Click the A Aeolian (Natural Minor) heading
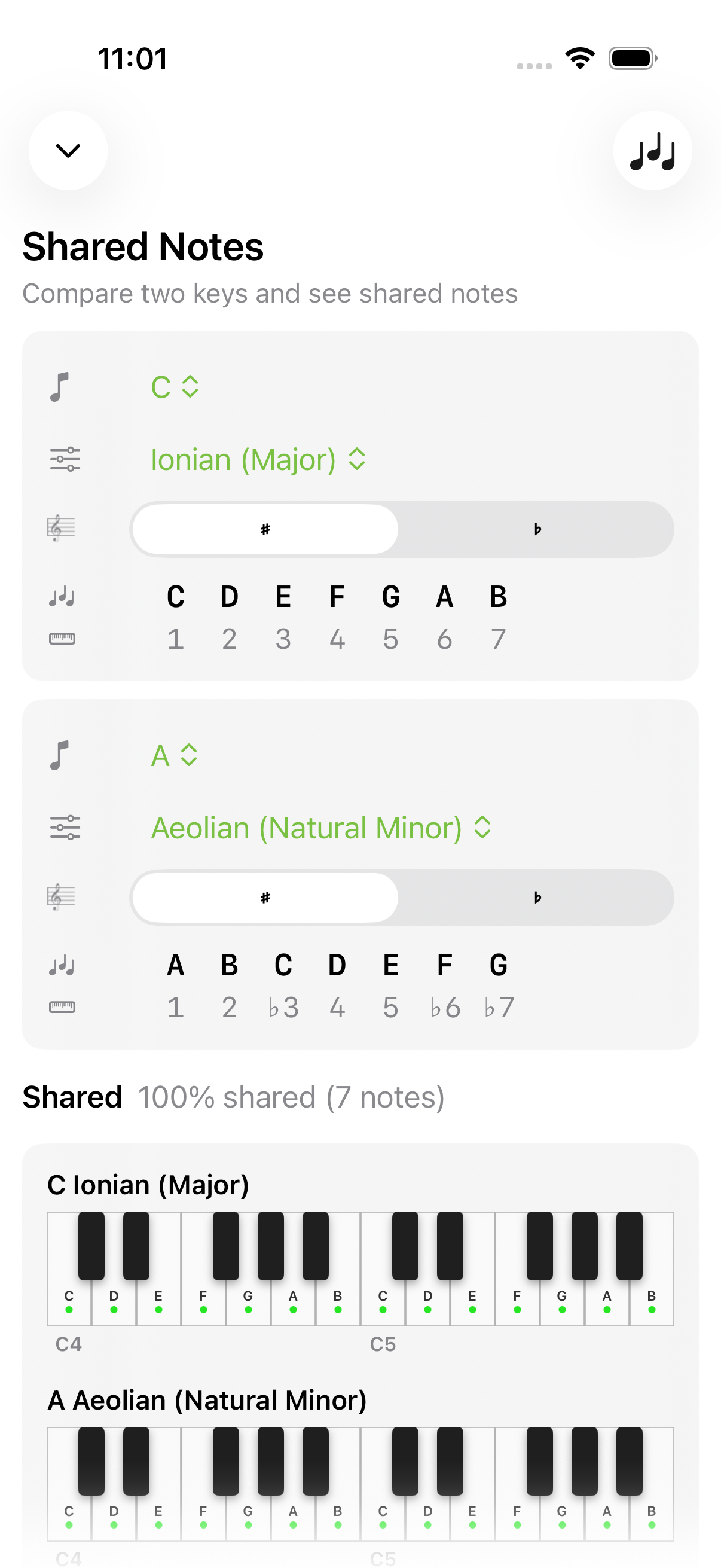721x1568 pixels. pyautogui.click(x=207, y=1400)
